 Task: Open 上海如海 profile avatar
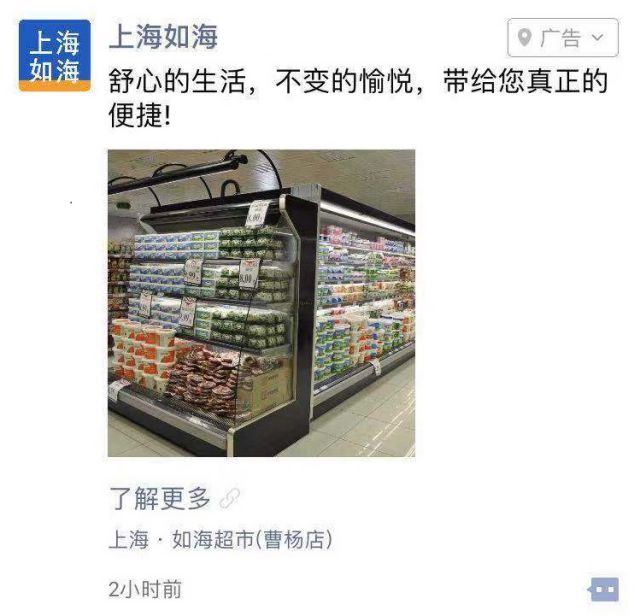pyautogui.click(x=54, y=55)
